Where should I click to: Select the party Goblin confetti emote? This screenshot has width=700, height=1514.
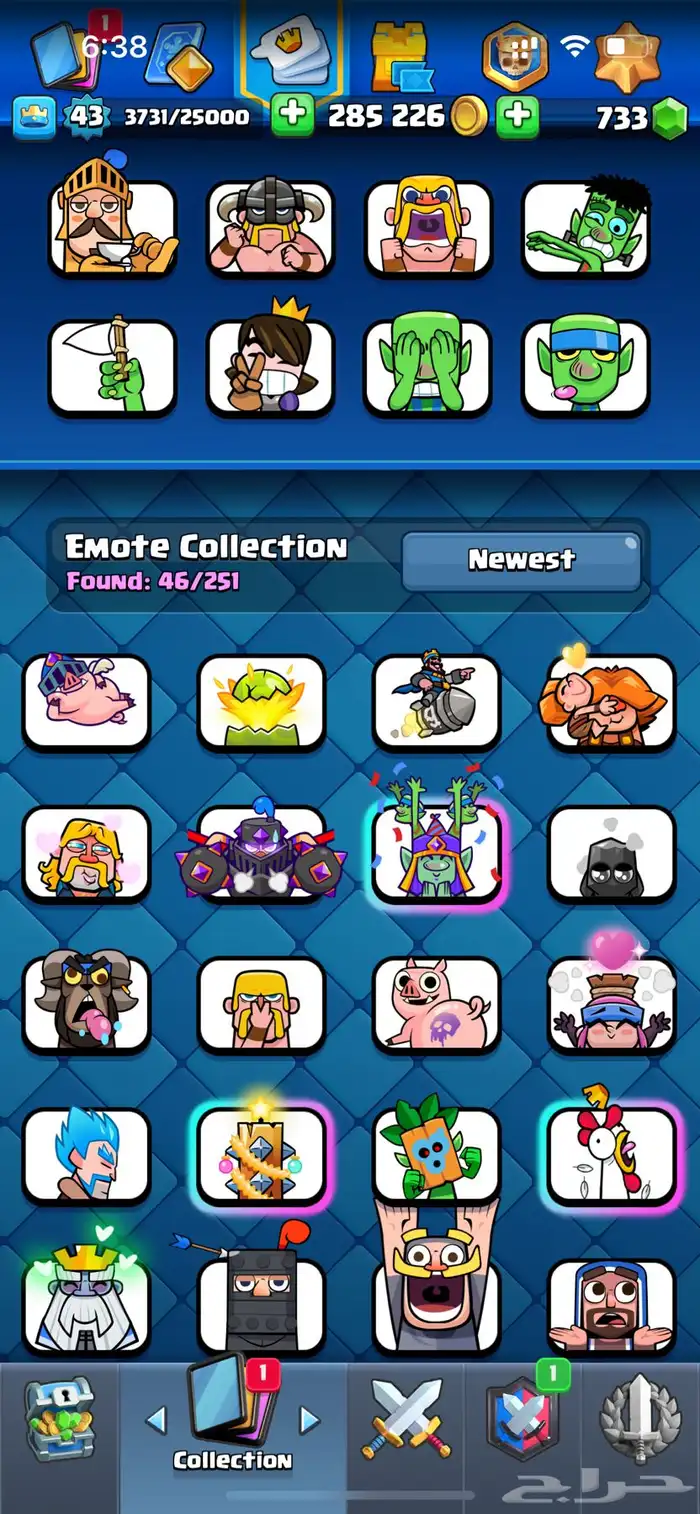[x=436, y=852]
